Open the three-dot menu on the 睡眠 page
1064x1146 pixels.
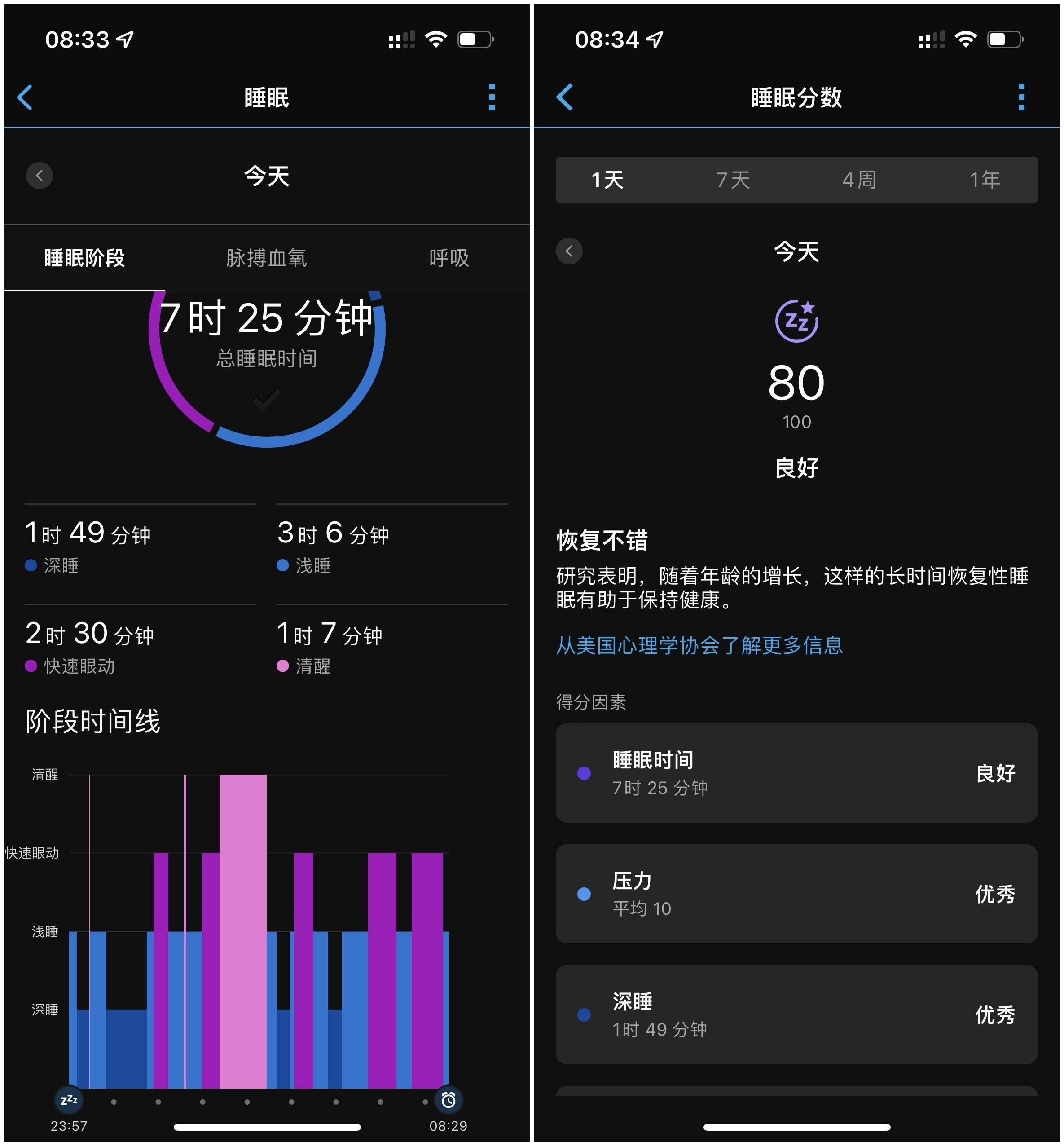492,98
